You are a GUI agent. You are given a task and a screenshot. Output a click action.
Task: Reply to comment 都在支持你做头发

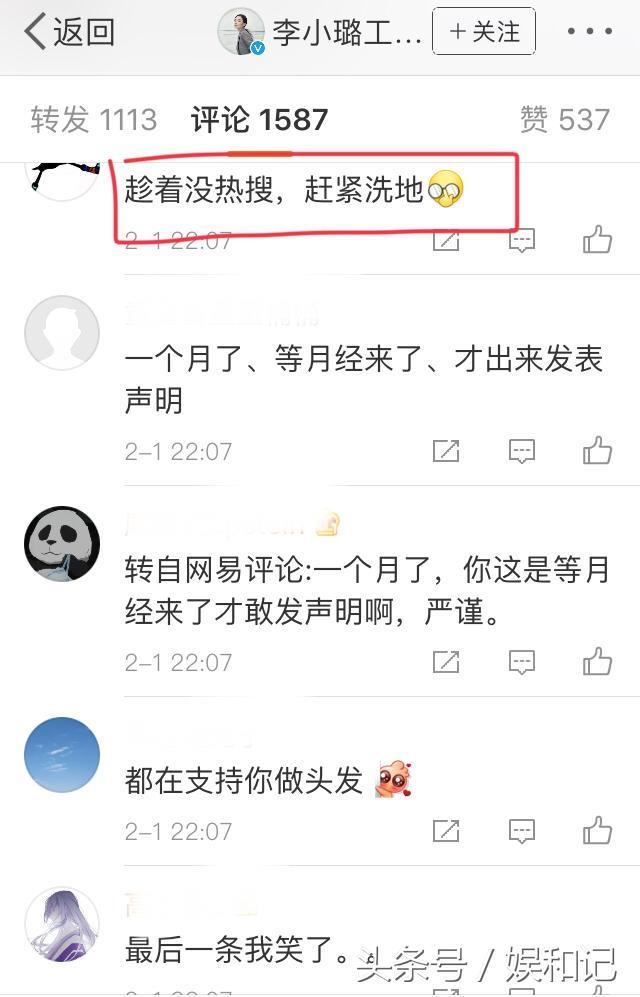coord(522,831)
